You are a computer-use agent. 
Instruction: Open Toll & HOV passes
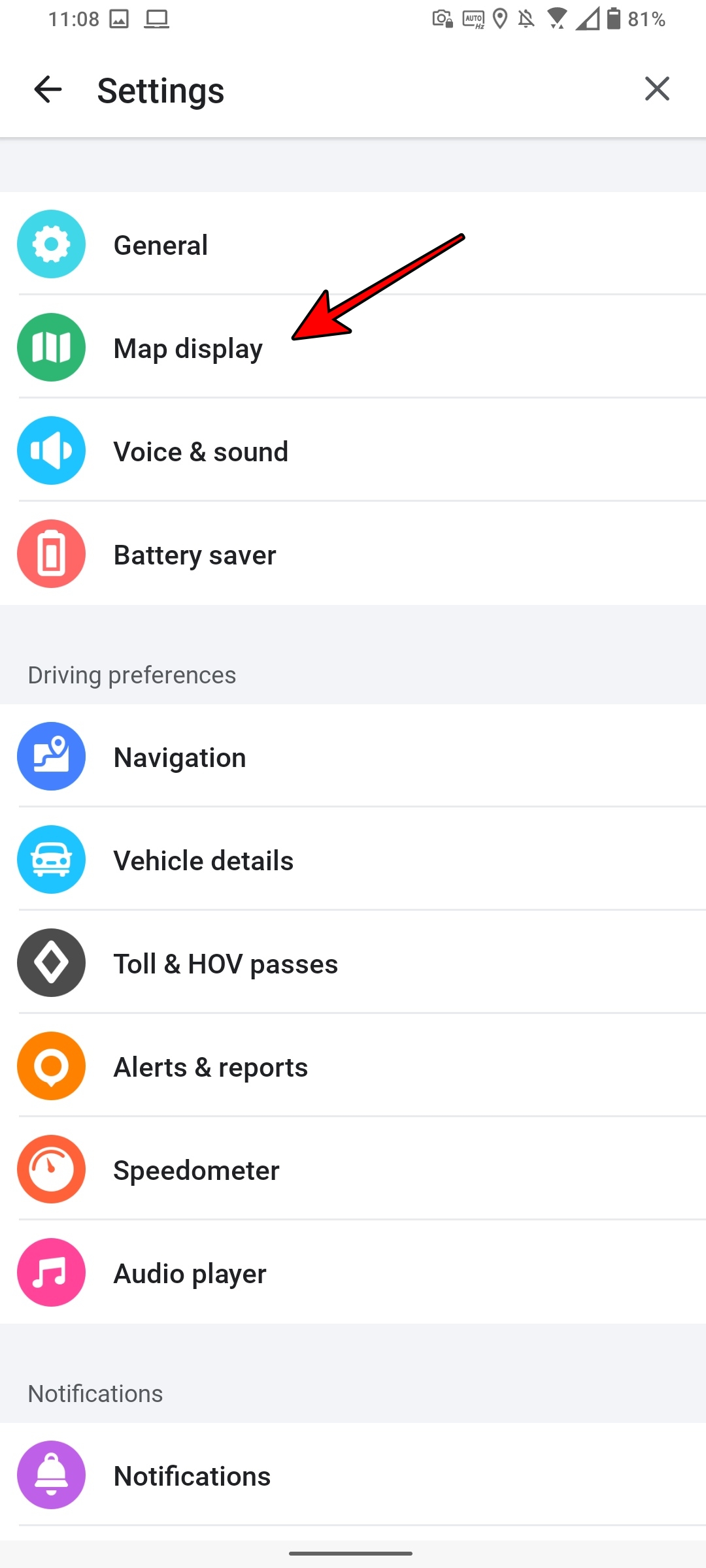[353, 963]
